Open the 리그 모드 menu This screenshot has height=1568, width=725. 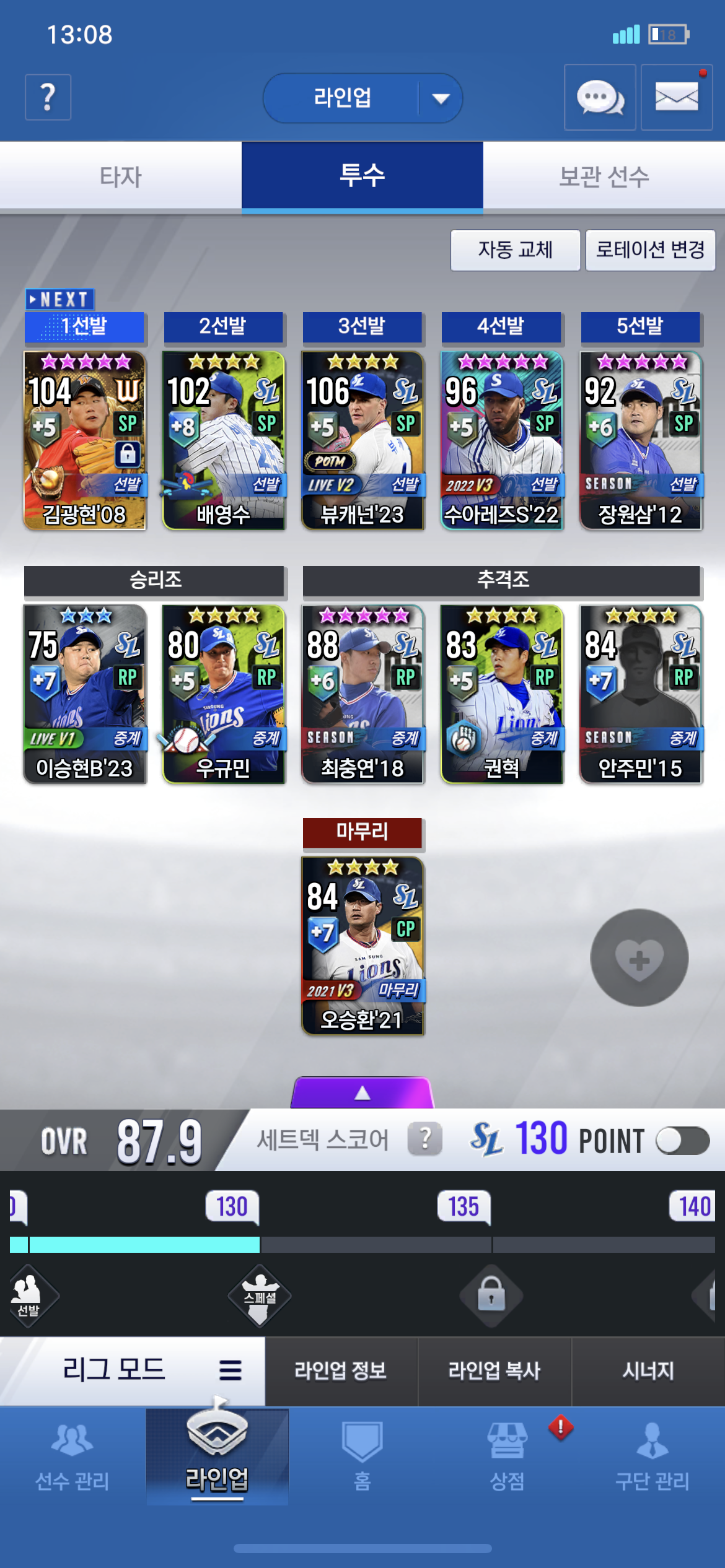[x=132, y=1370]
